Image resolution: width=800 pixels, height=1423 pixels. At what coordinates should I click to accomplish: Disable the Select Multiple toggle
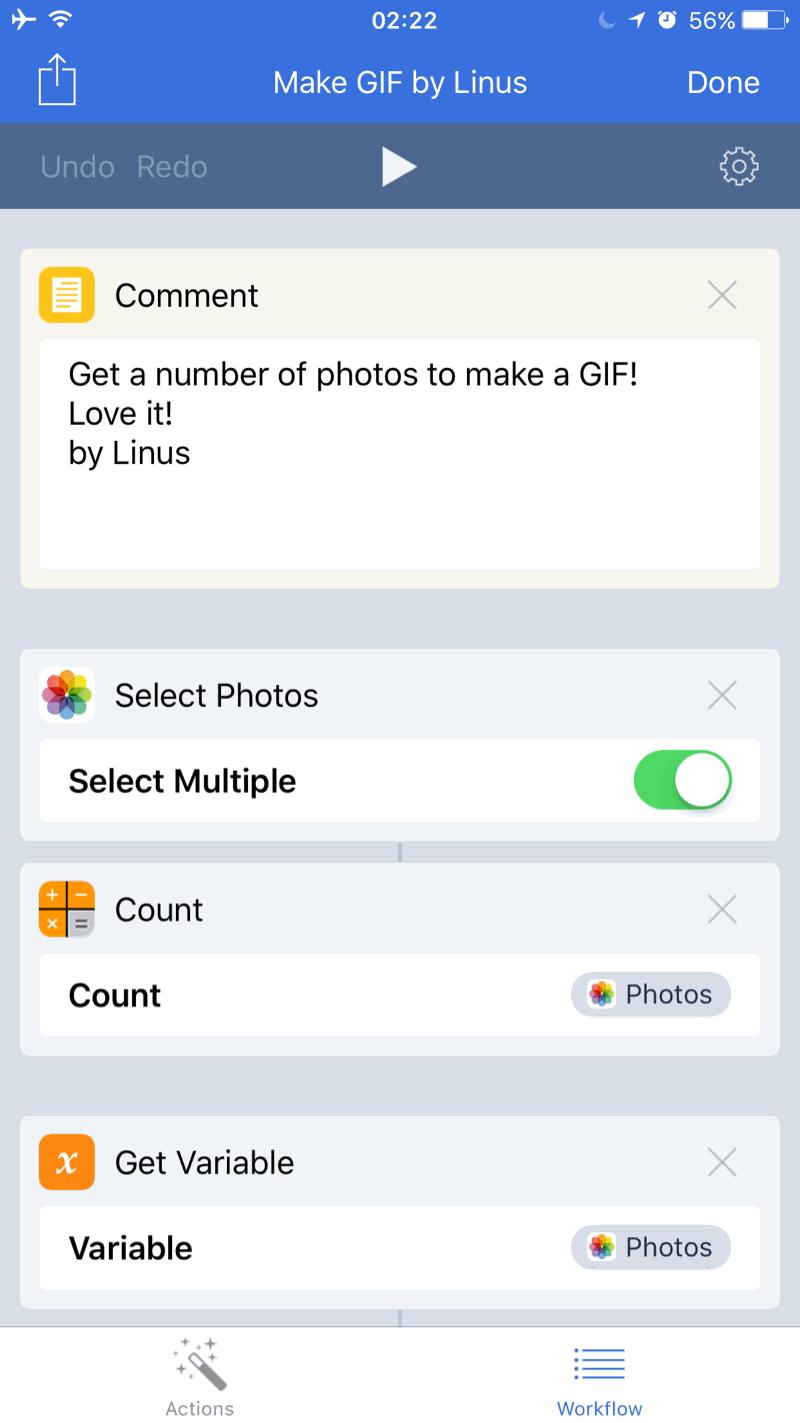682,781
